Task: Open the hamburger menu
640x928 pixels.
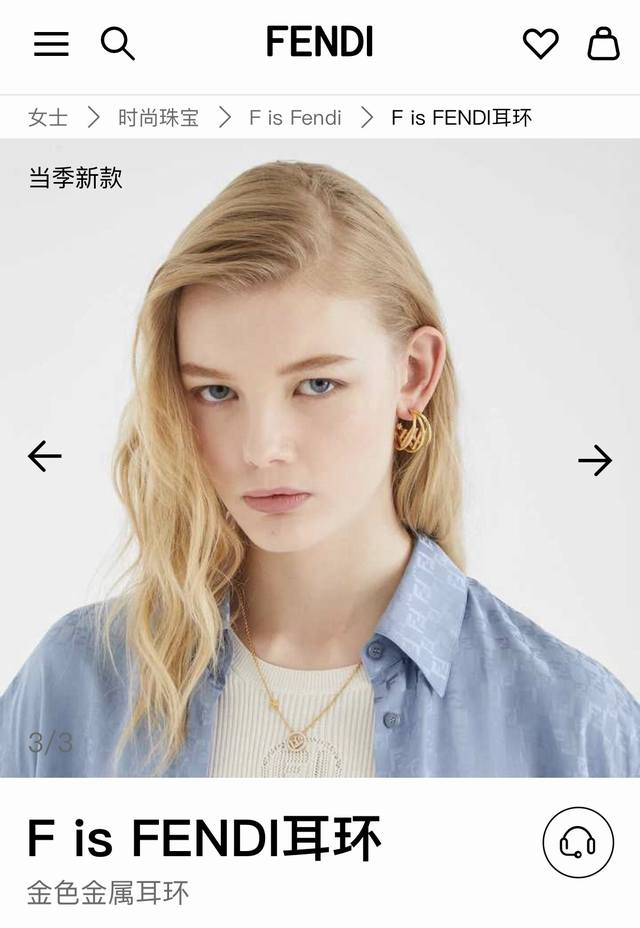Action: [x=51, y=43]
